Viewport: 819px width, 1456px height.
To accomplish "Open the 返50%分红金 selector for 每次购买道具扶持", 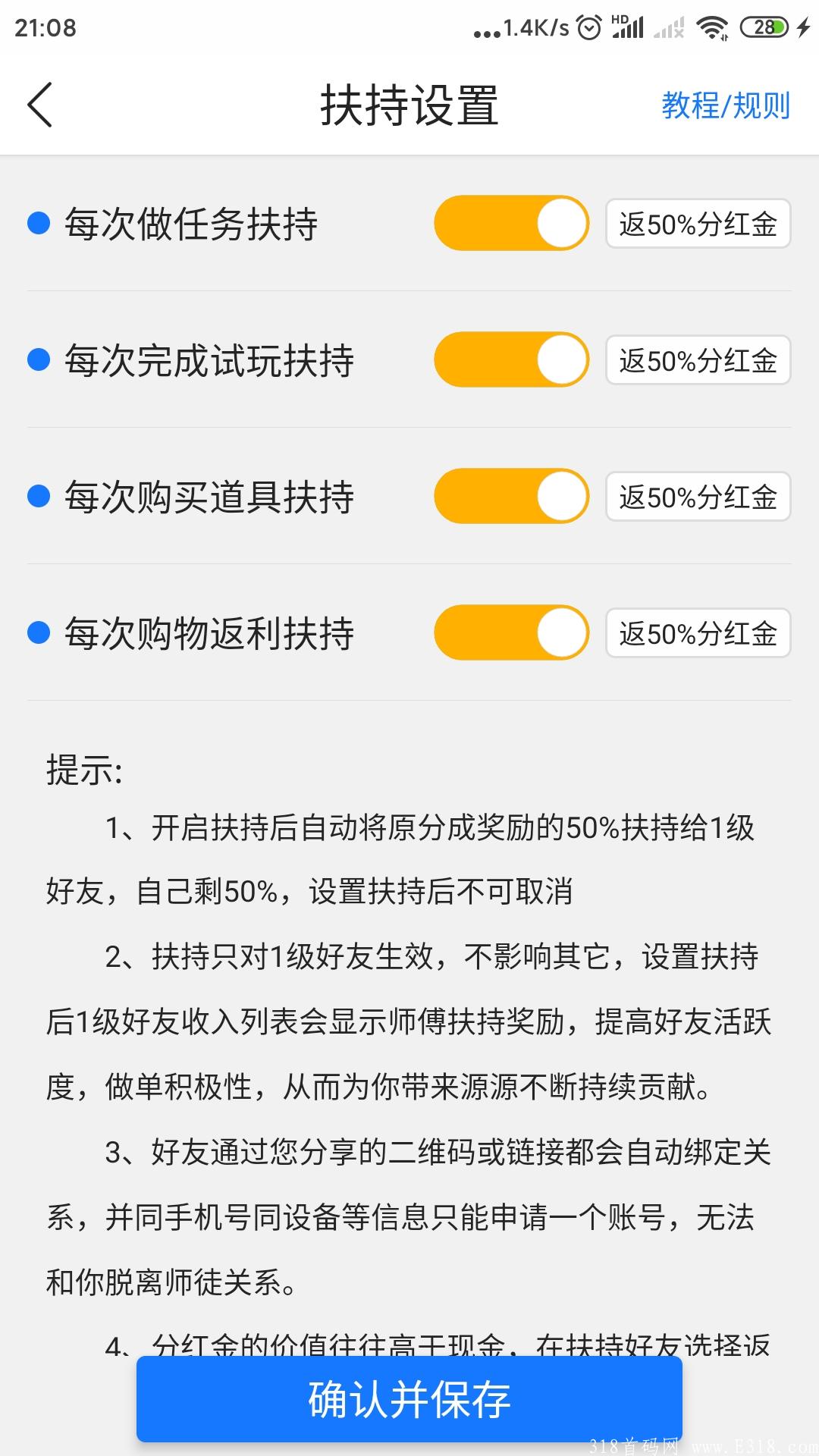I will [698, 497].
